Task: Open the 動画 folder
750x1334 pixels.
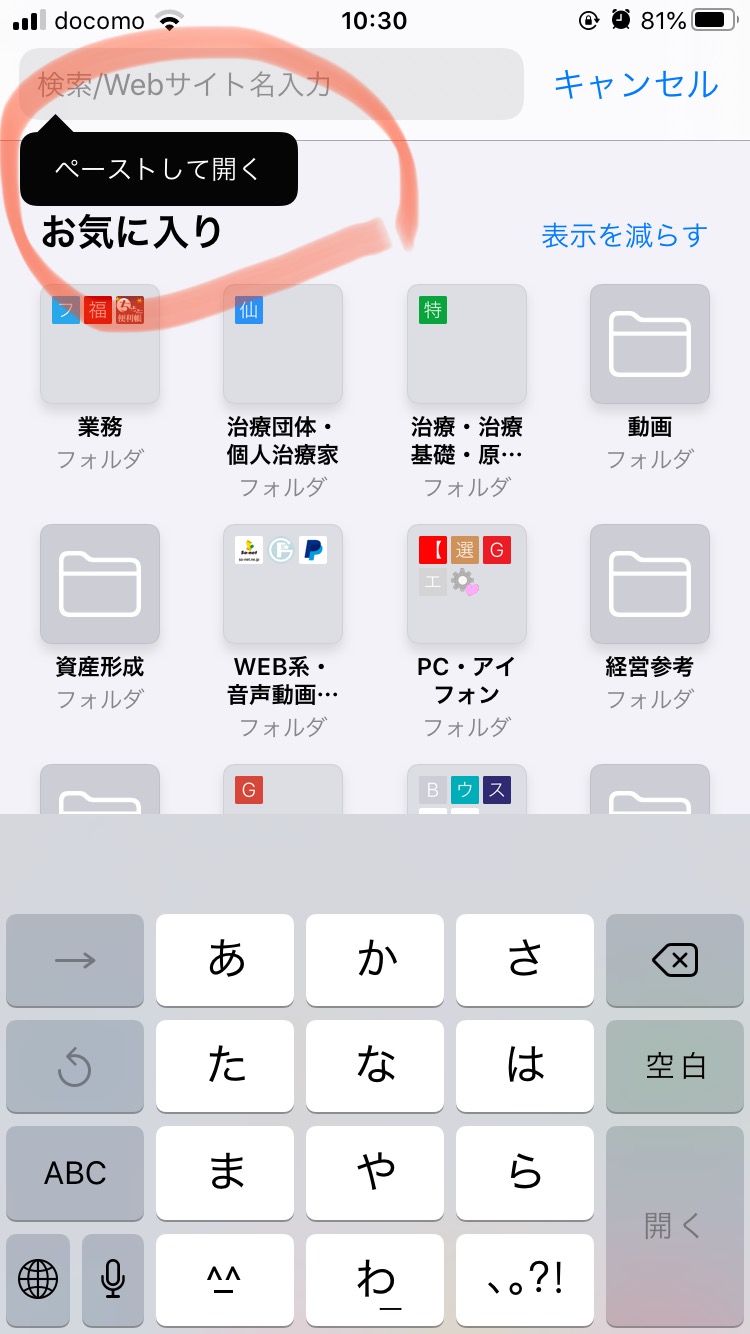Action: [x=650, y=344]
